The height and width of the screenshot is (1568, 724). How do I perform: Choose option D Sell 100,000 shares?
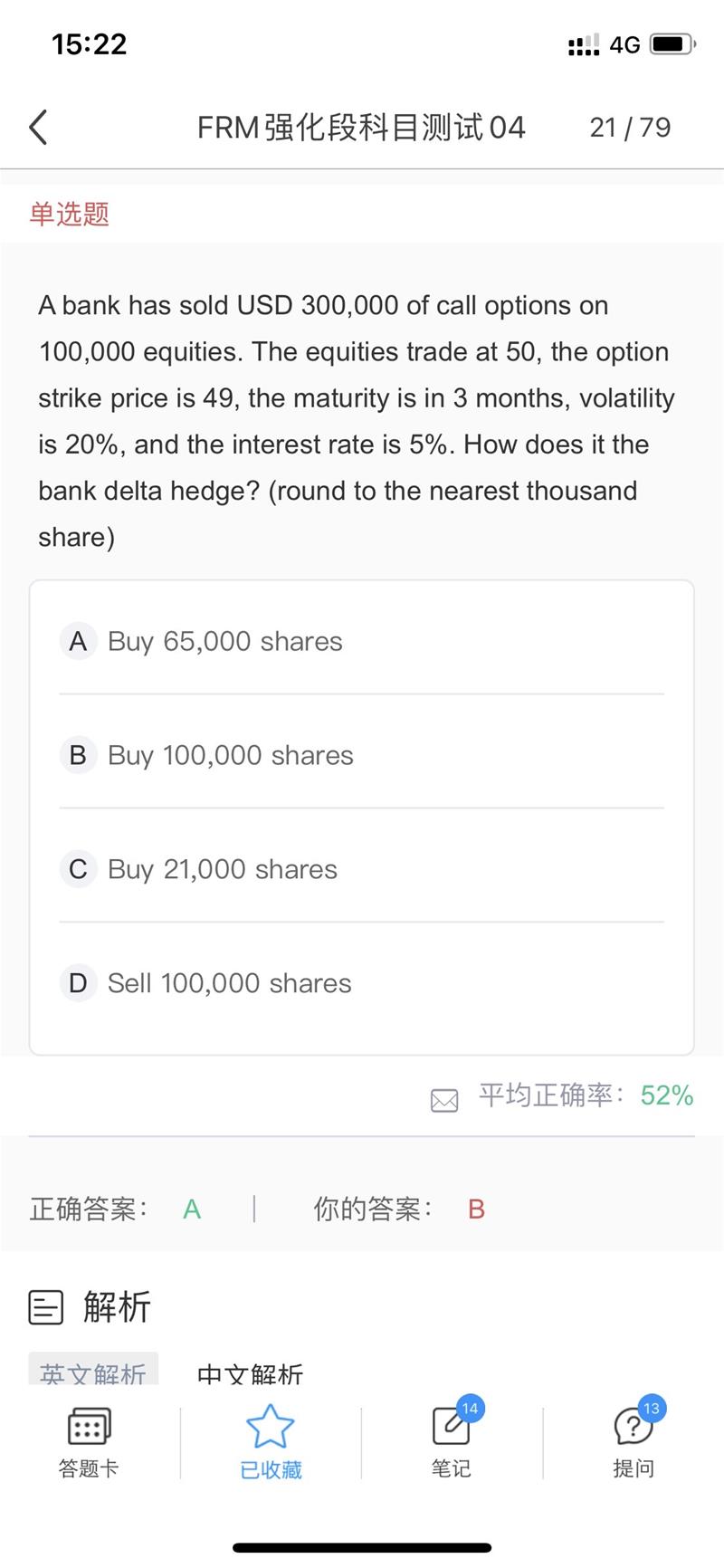click(361, 983)
